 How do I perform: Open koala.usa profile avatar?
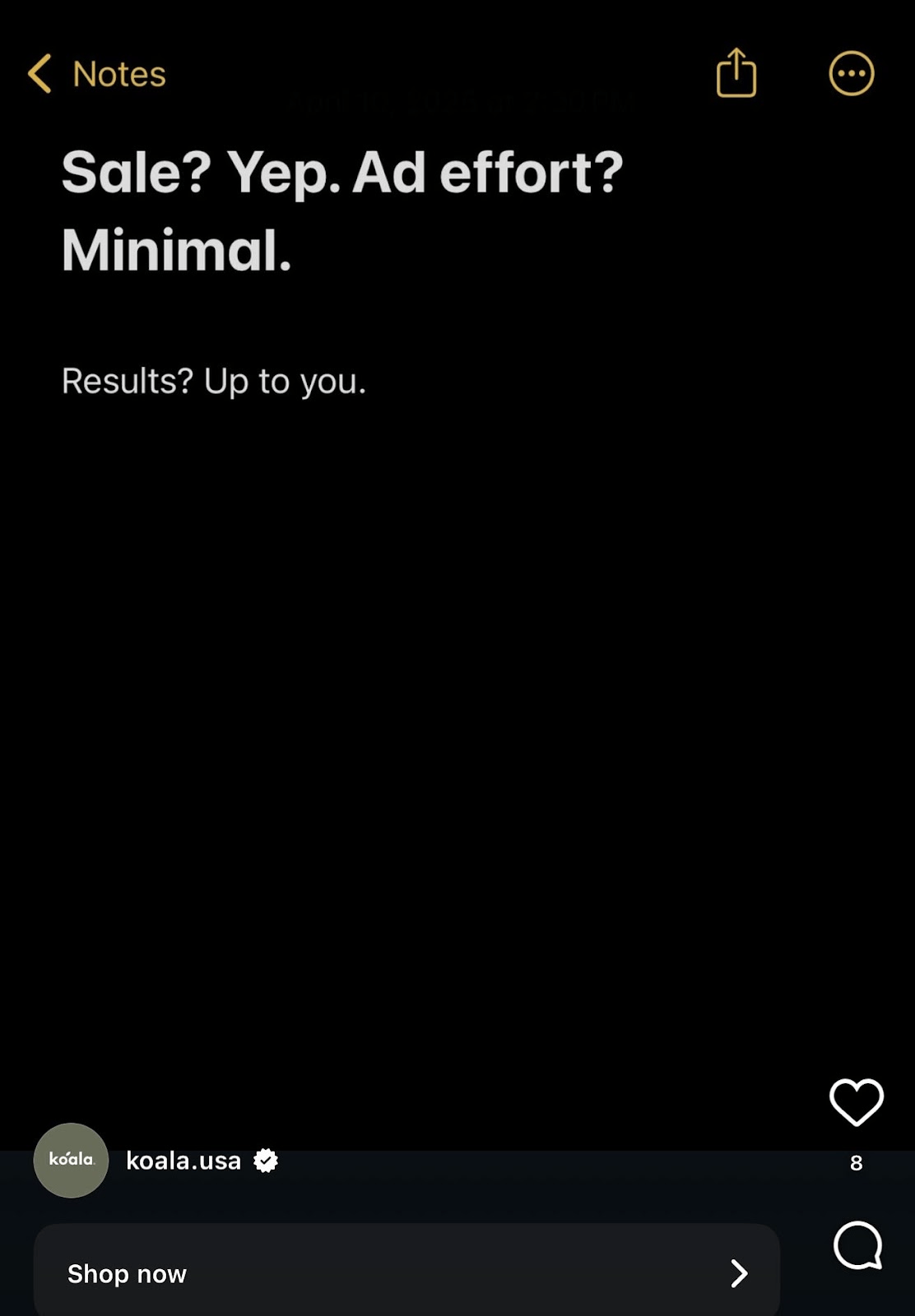point(71,1160)
